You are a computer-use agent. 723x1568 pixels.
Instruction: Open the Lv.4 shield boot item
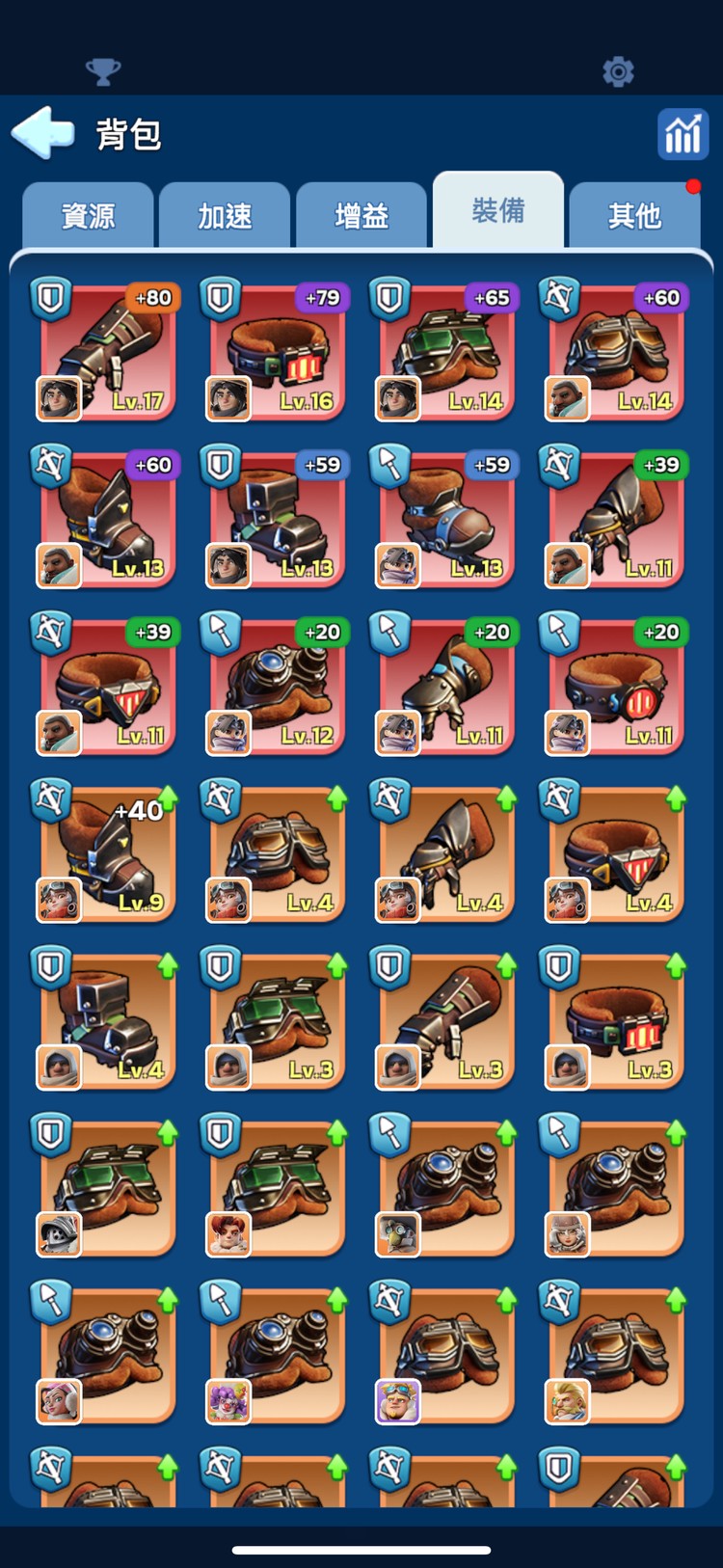click(108, 1020)
